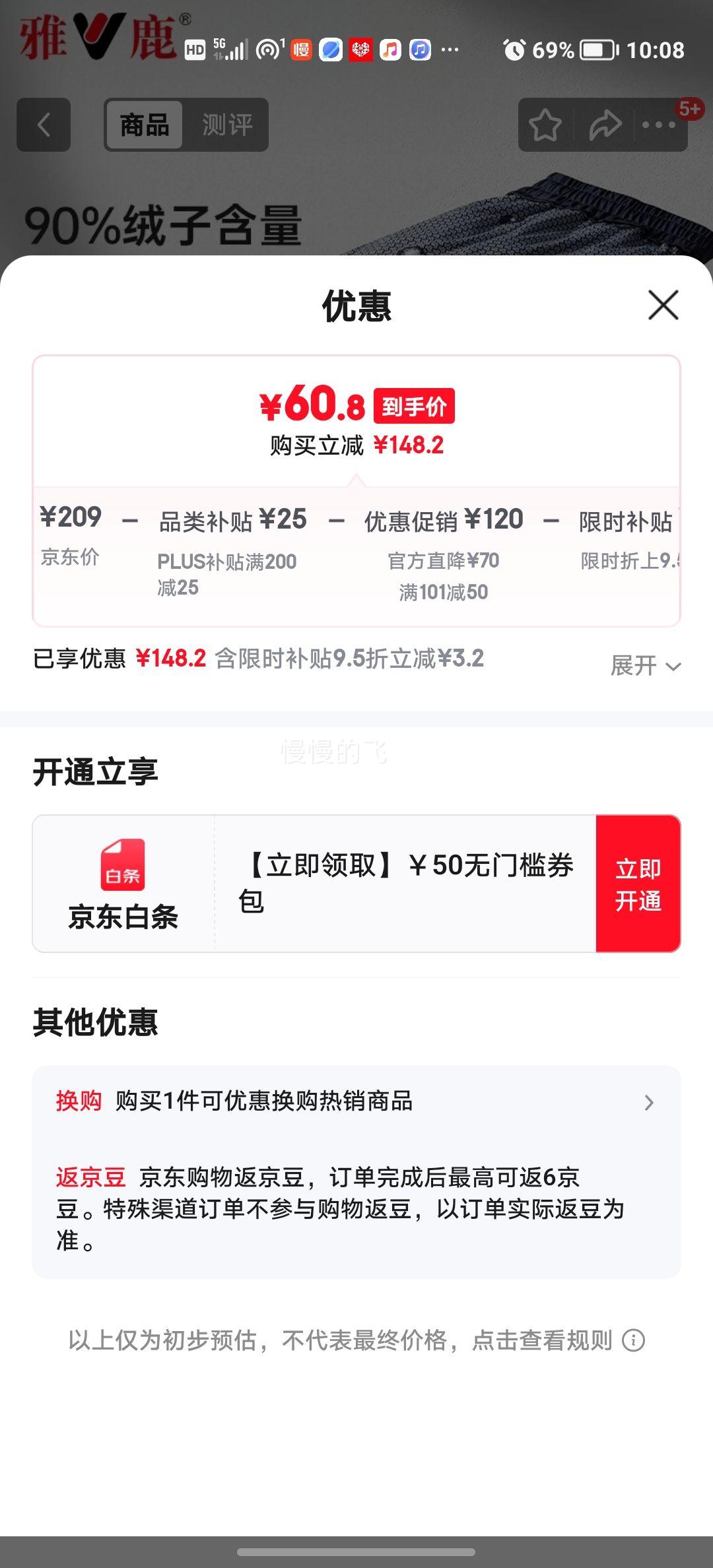
Task: Tap 立即开通 to activate Baitiao
Action: point(638,884)
